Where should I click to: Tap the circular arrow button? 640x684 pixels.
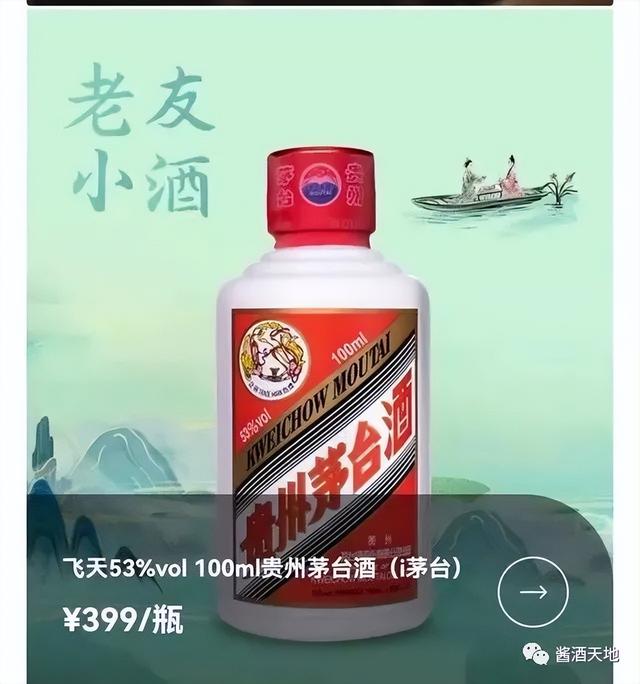tap(533, 592)
